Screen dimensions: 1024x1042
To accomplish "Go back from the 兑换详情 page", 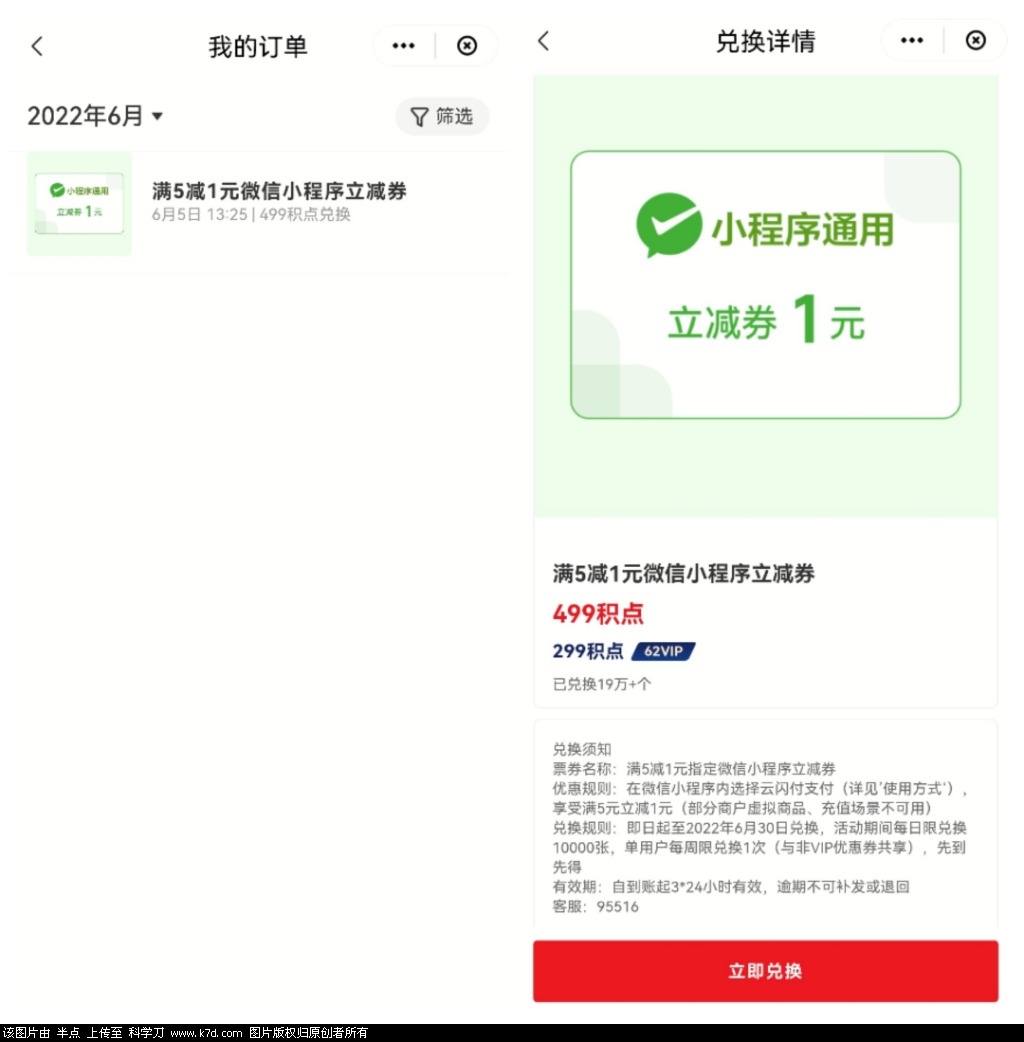I will point(543,41).
